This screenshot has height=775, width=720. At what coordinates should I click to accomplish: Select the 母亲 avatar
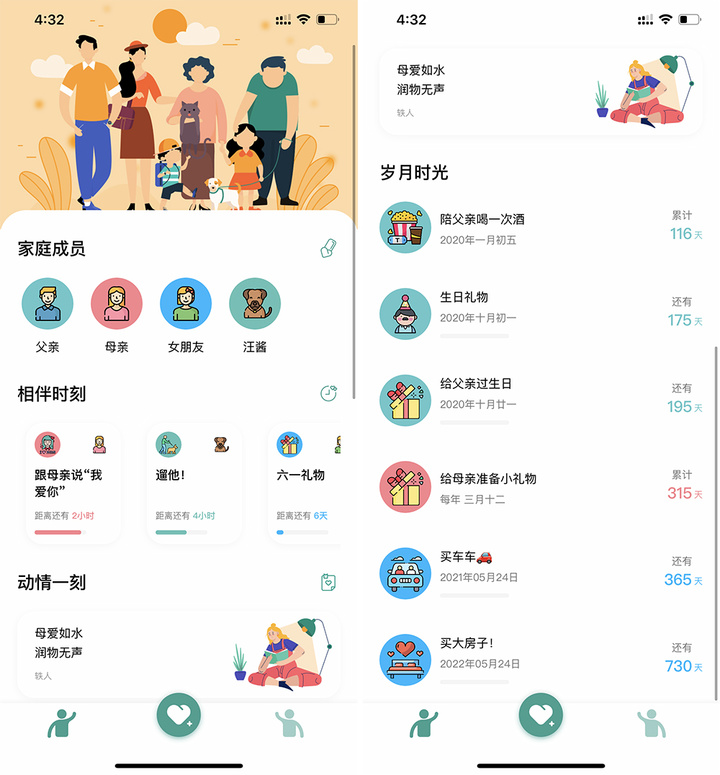116,304
